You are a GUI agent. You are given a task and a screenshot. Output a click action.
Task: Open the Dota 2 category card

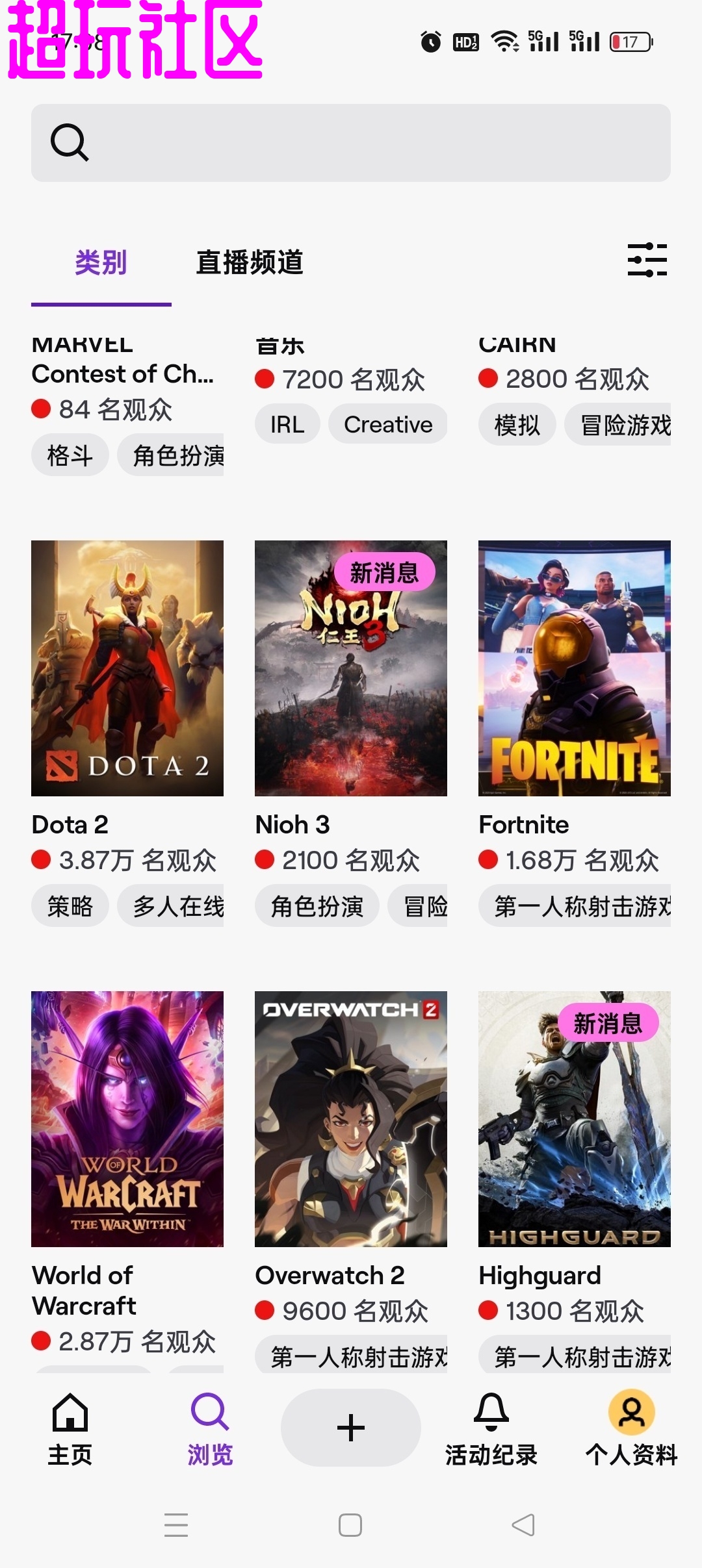click(127, 668)
